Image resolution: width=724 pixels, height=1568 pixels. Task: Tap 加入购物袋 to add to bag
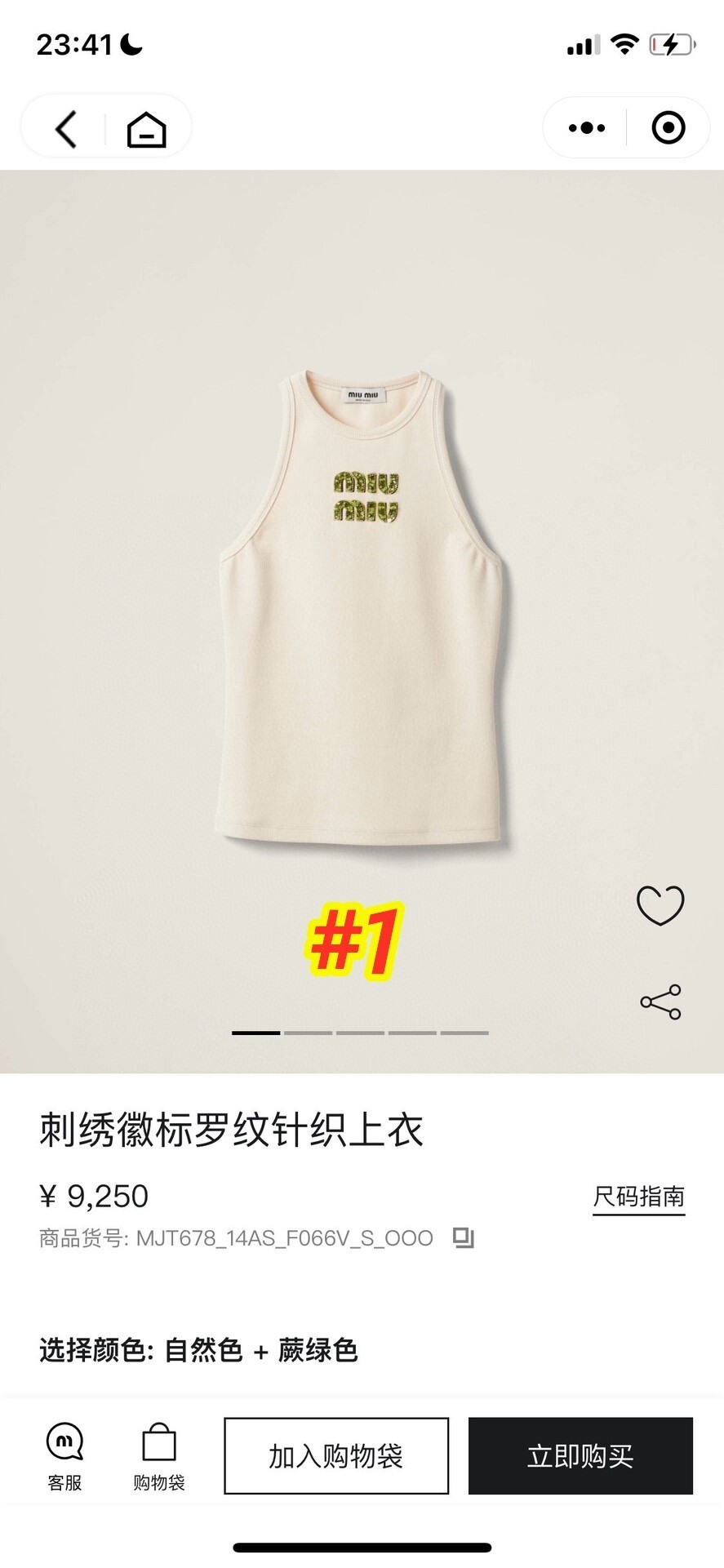point(336,1456)
